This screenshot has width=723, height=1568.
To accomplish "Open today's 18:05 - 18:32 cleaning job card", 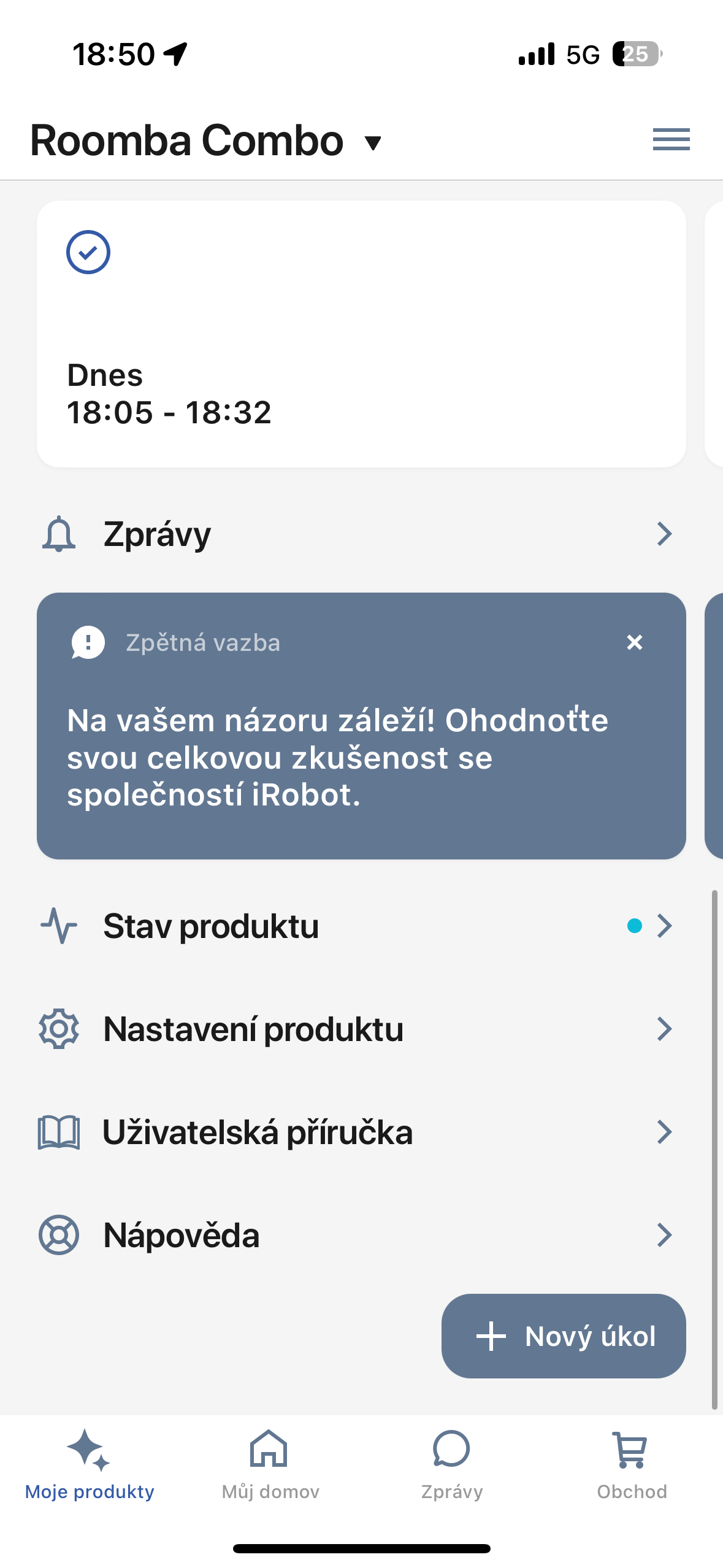I will point(361,334).
